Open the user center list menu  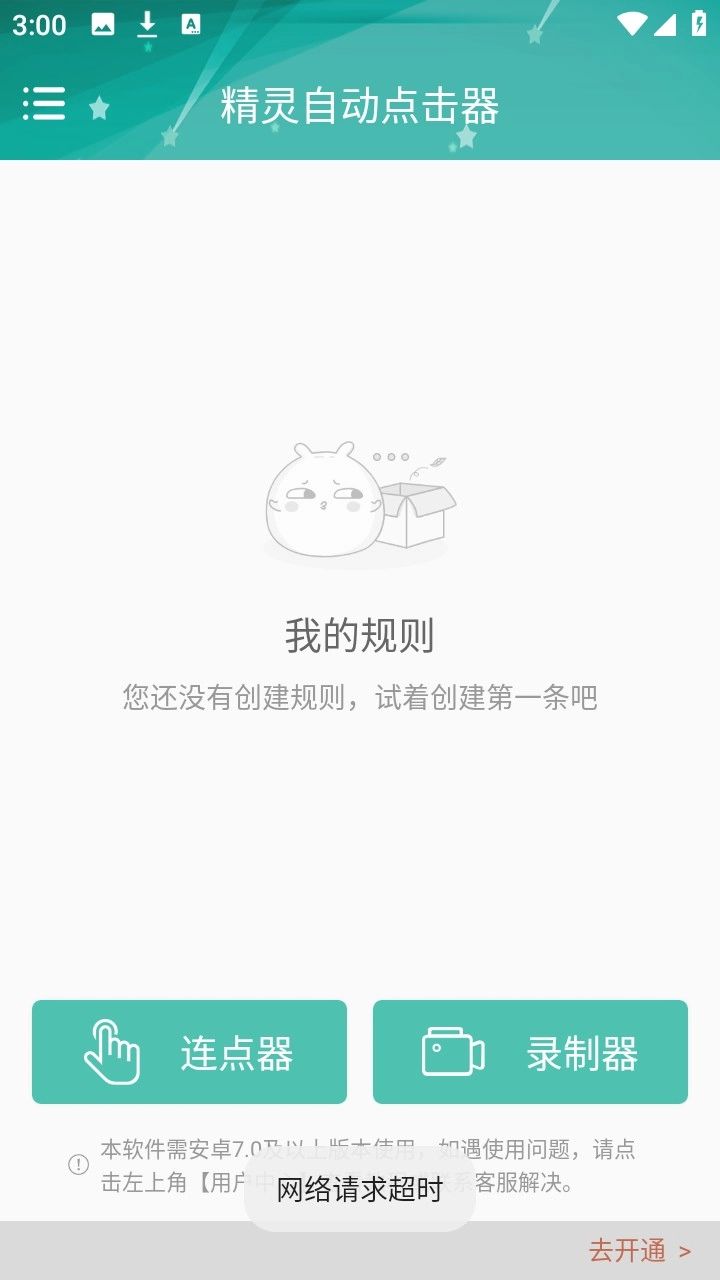(44, 103)
